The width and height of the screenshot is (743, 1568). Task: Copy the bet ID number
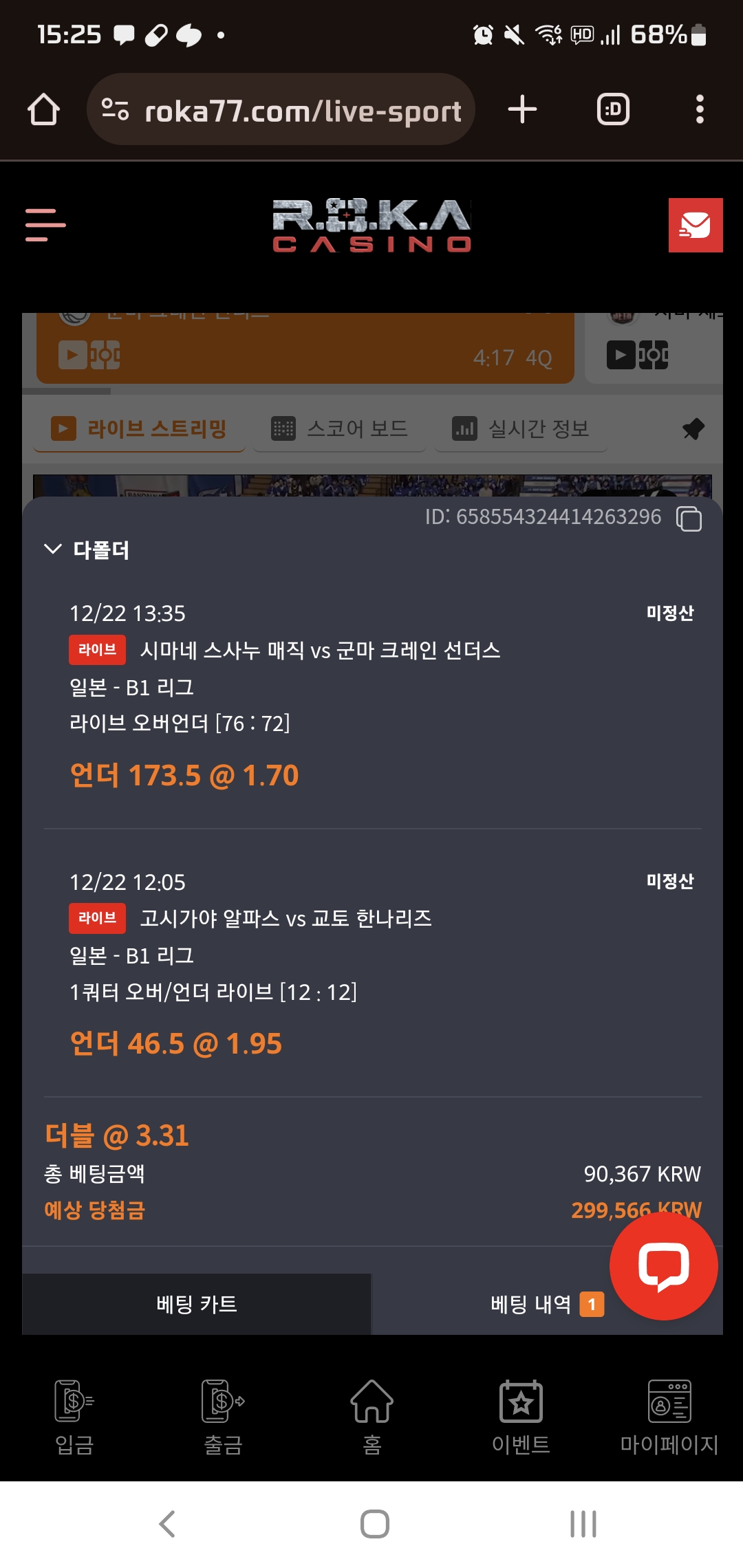pos(689,519)
